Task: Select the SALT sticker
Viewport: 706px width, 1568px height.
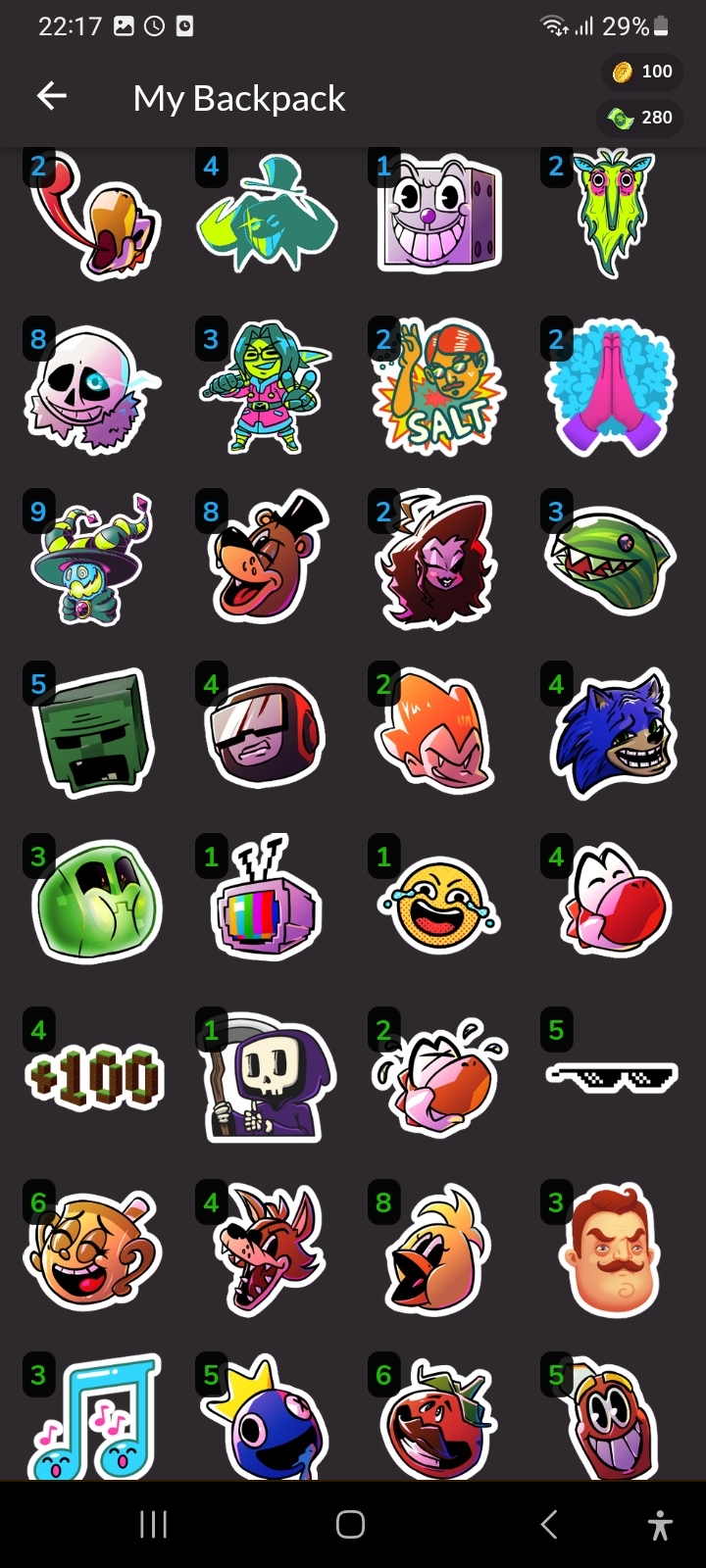Action: coord(438,389)
